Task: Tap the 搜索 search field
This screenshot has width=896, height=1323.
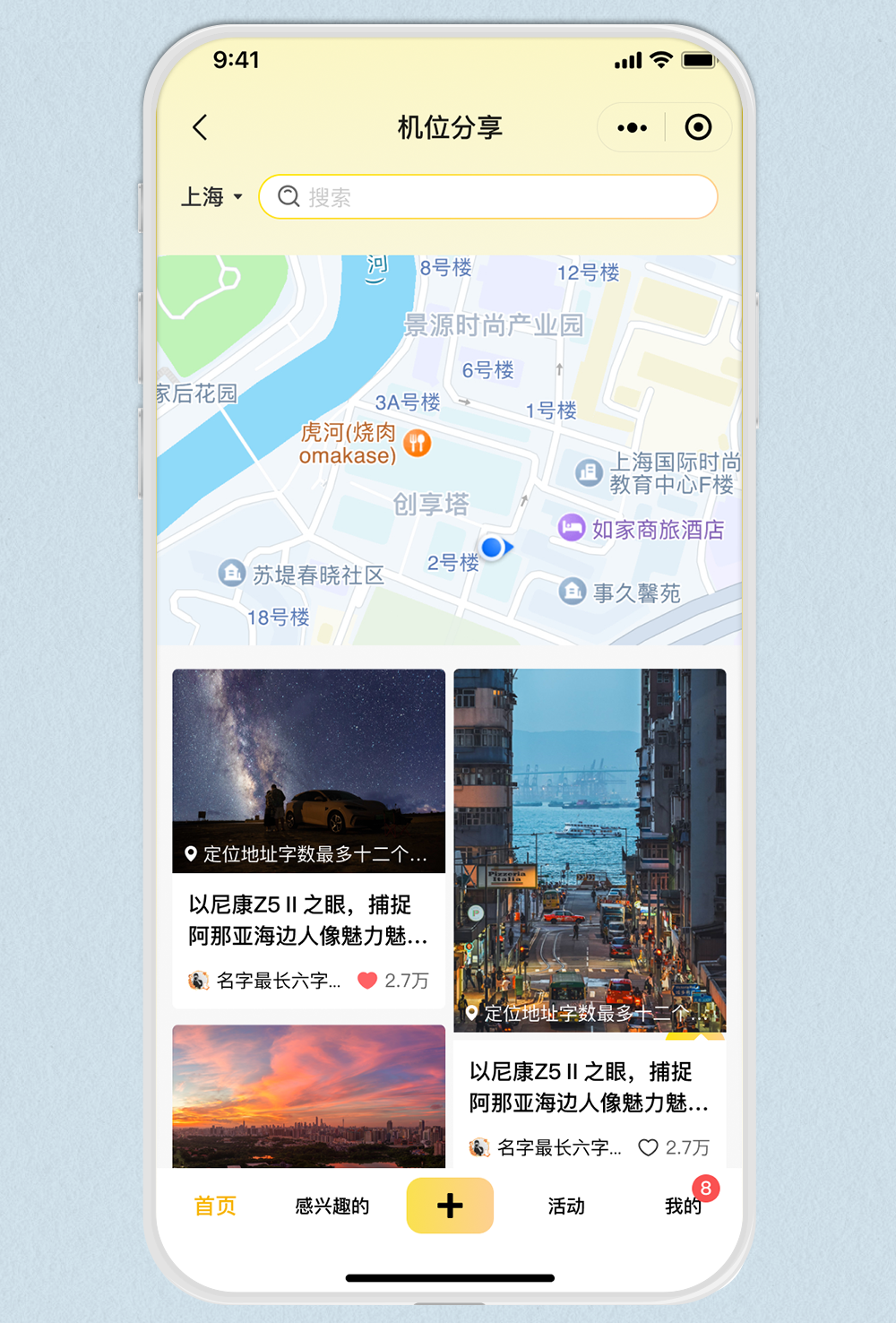Action: 488,196
